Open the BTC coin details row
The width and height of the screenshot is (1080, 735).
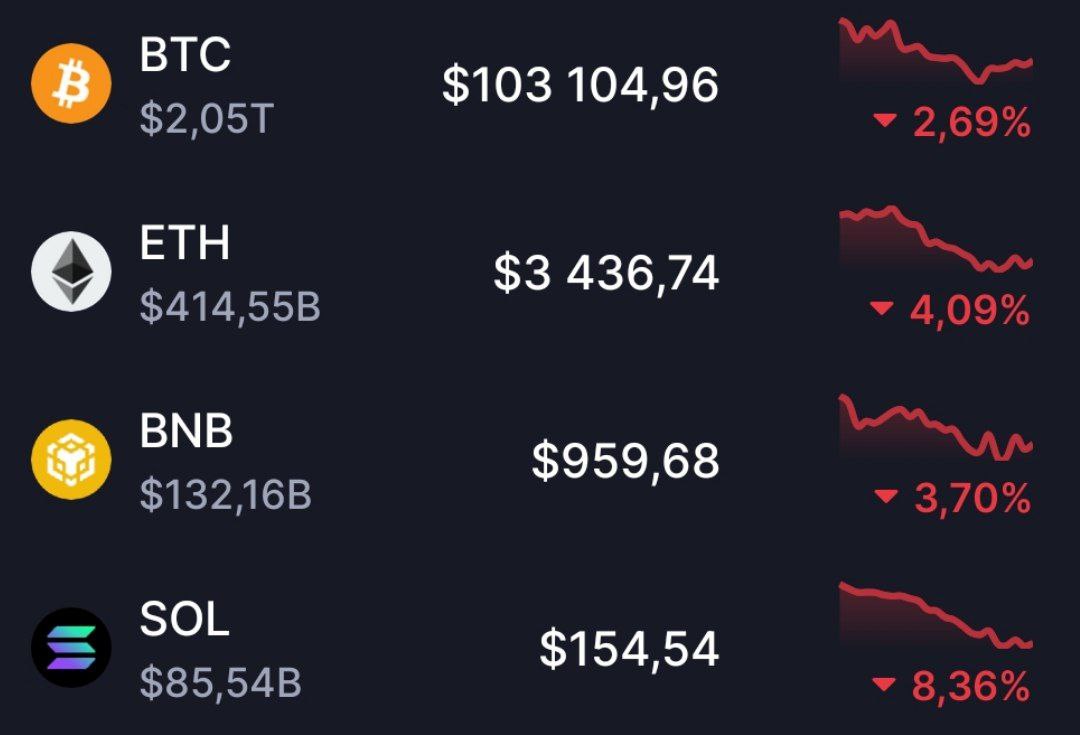point(540,85)
